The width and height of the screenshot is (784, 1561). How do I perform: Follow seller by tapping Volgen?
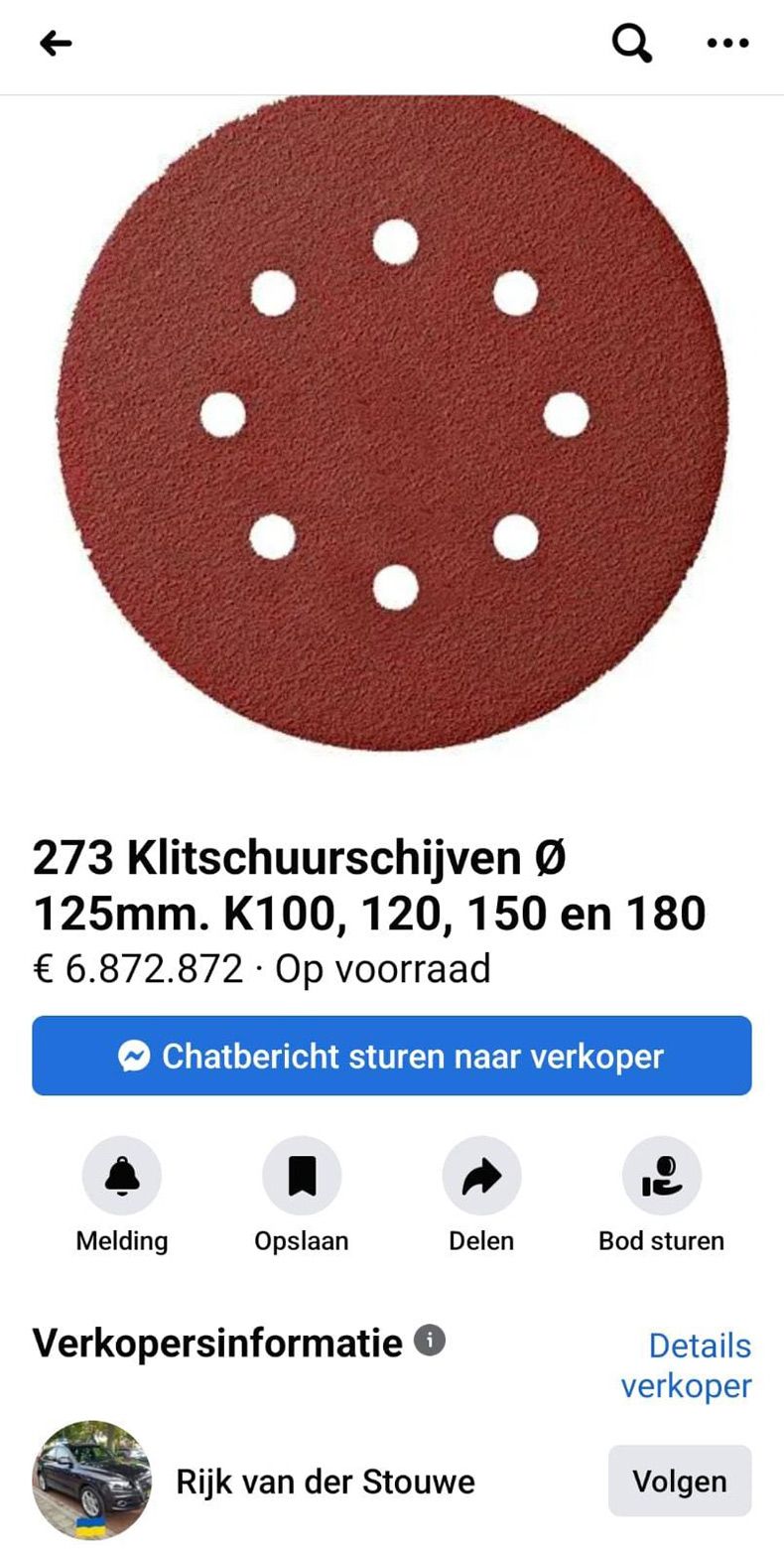coord(679,1481)
